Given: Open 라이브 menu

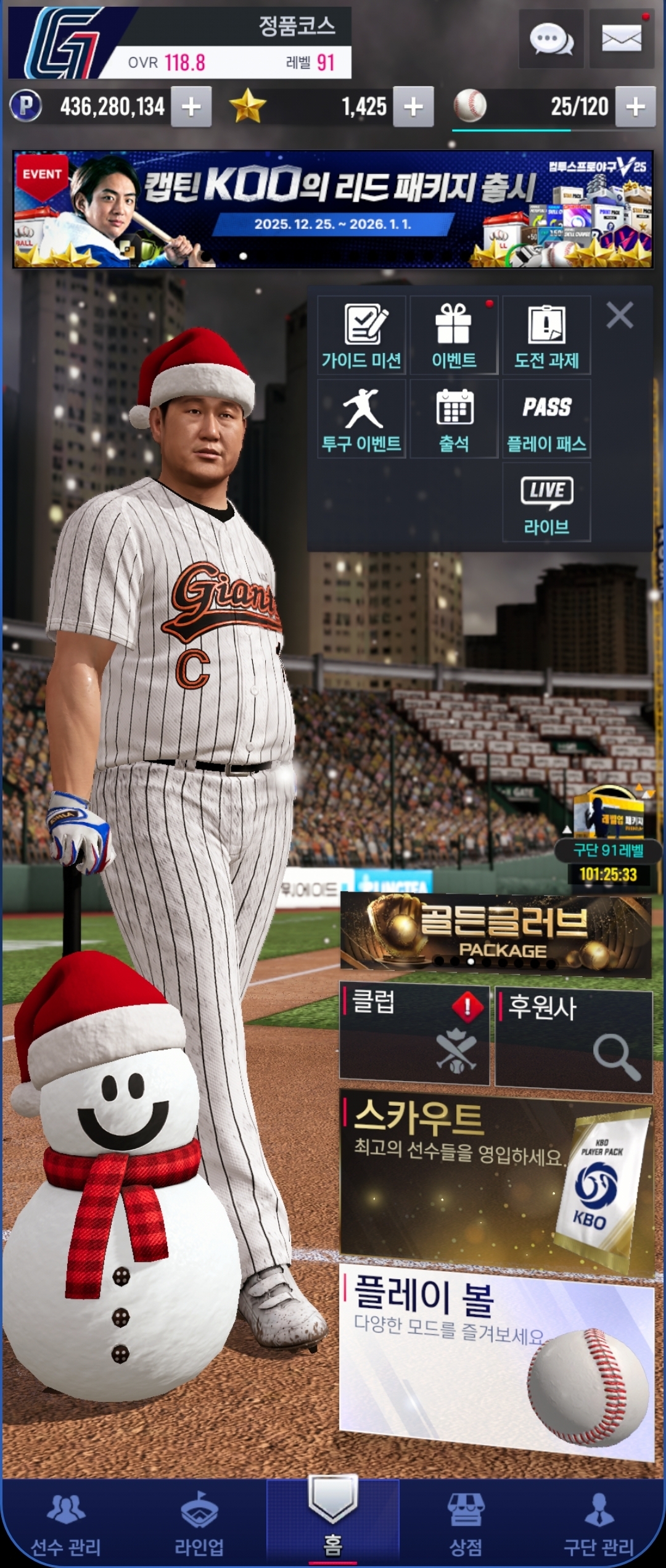Looking at the screenshot, I should pos(546,502).
